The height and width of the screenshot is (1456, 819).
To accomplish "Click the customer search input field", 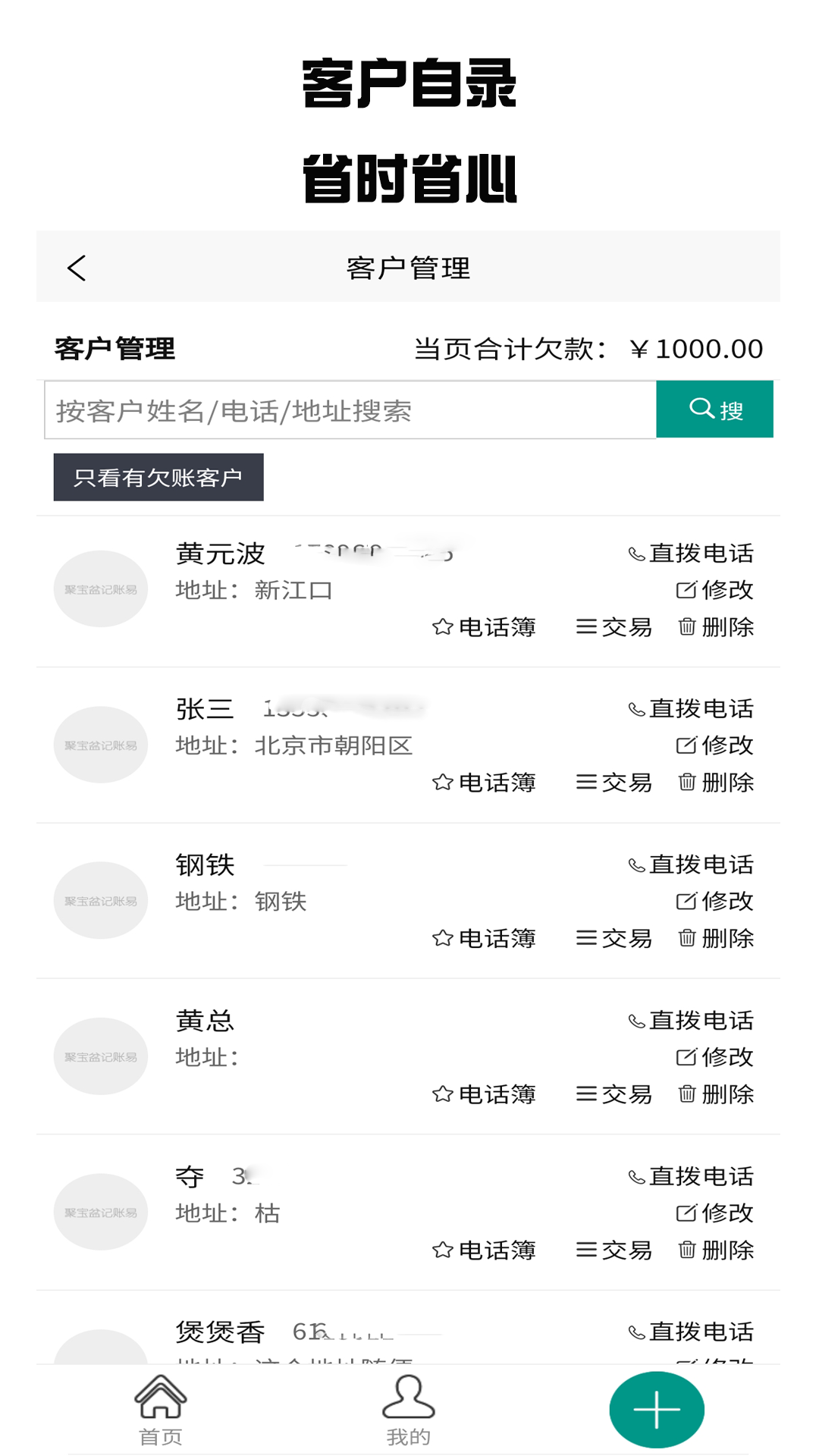I will pos(349,408).
